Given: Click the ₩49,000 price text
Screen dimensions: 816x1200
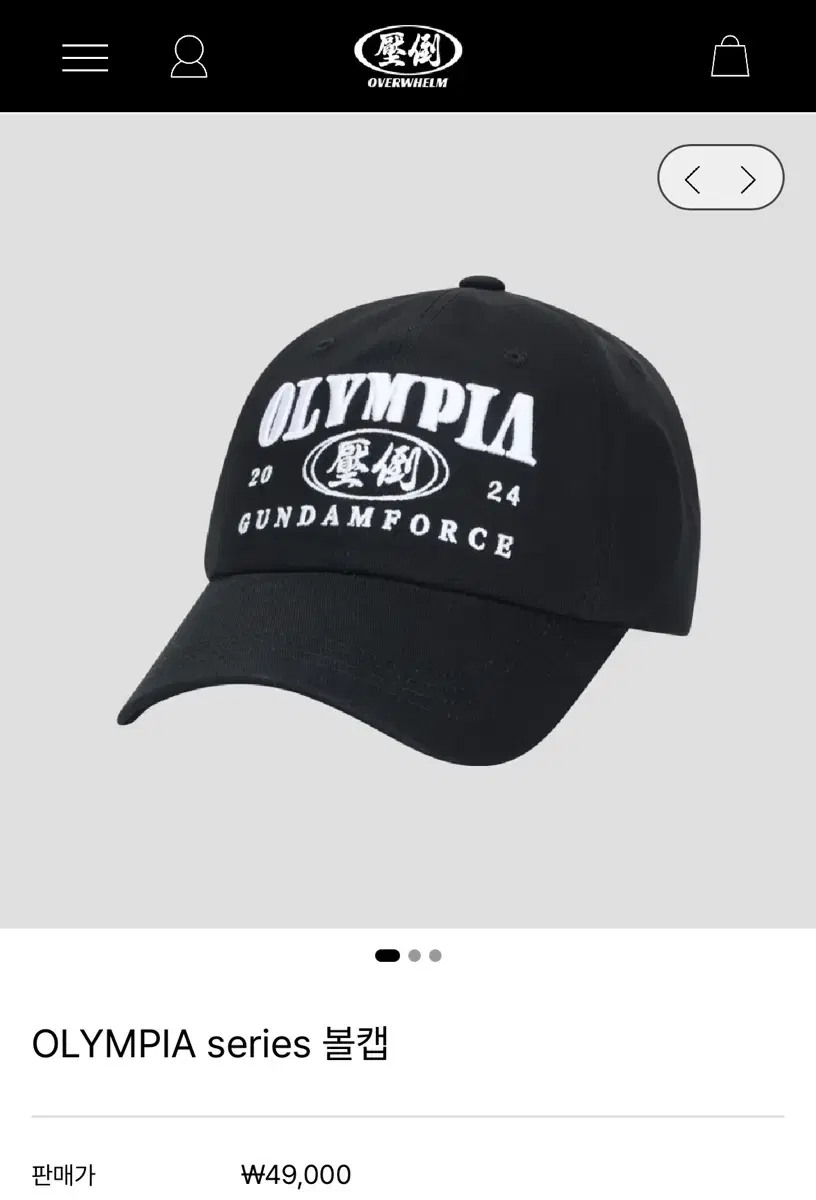Looking at the screenshot, I should click(x=295, y=1175).
